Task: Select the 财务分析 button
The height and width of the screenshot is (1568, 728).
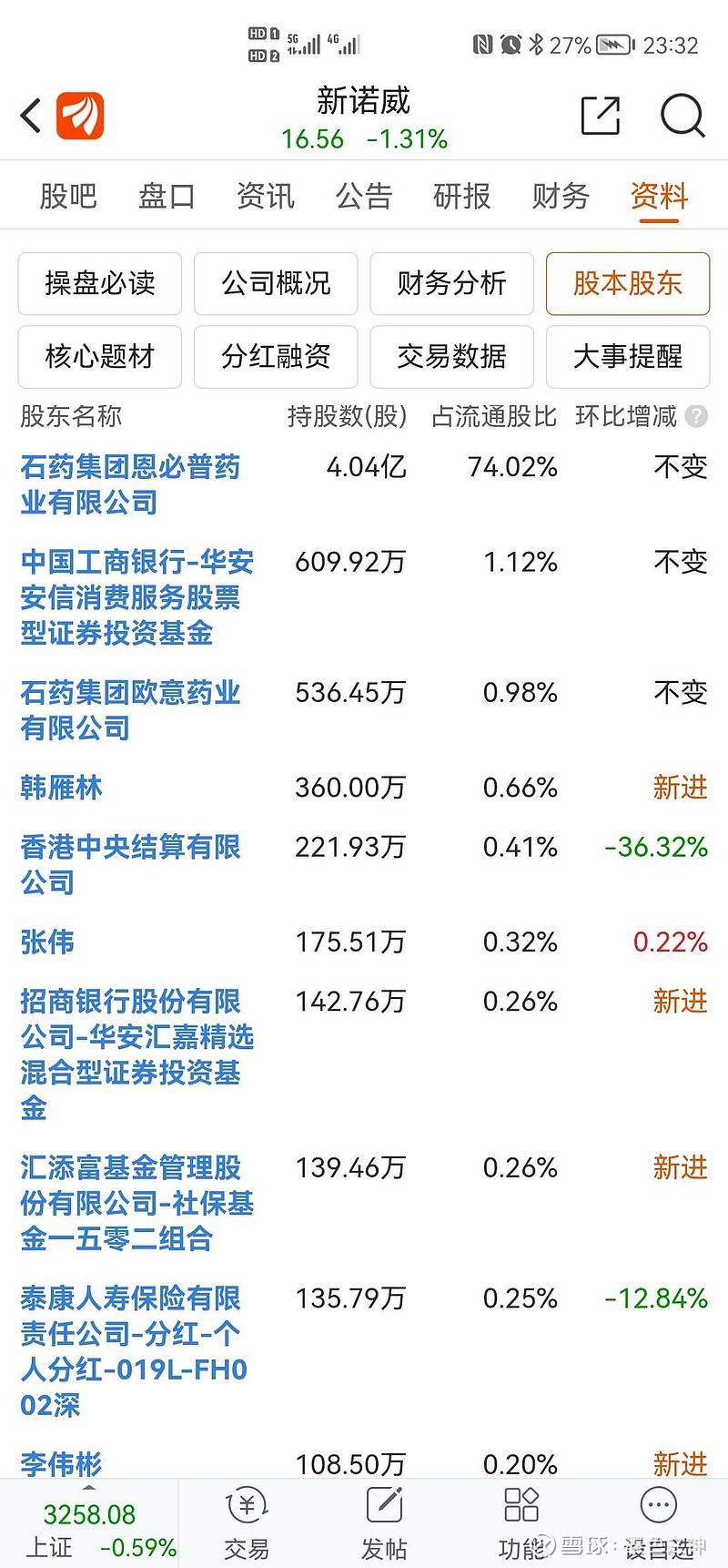Action: coord(451,284)
